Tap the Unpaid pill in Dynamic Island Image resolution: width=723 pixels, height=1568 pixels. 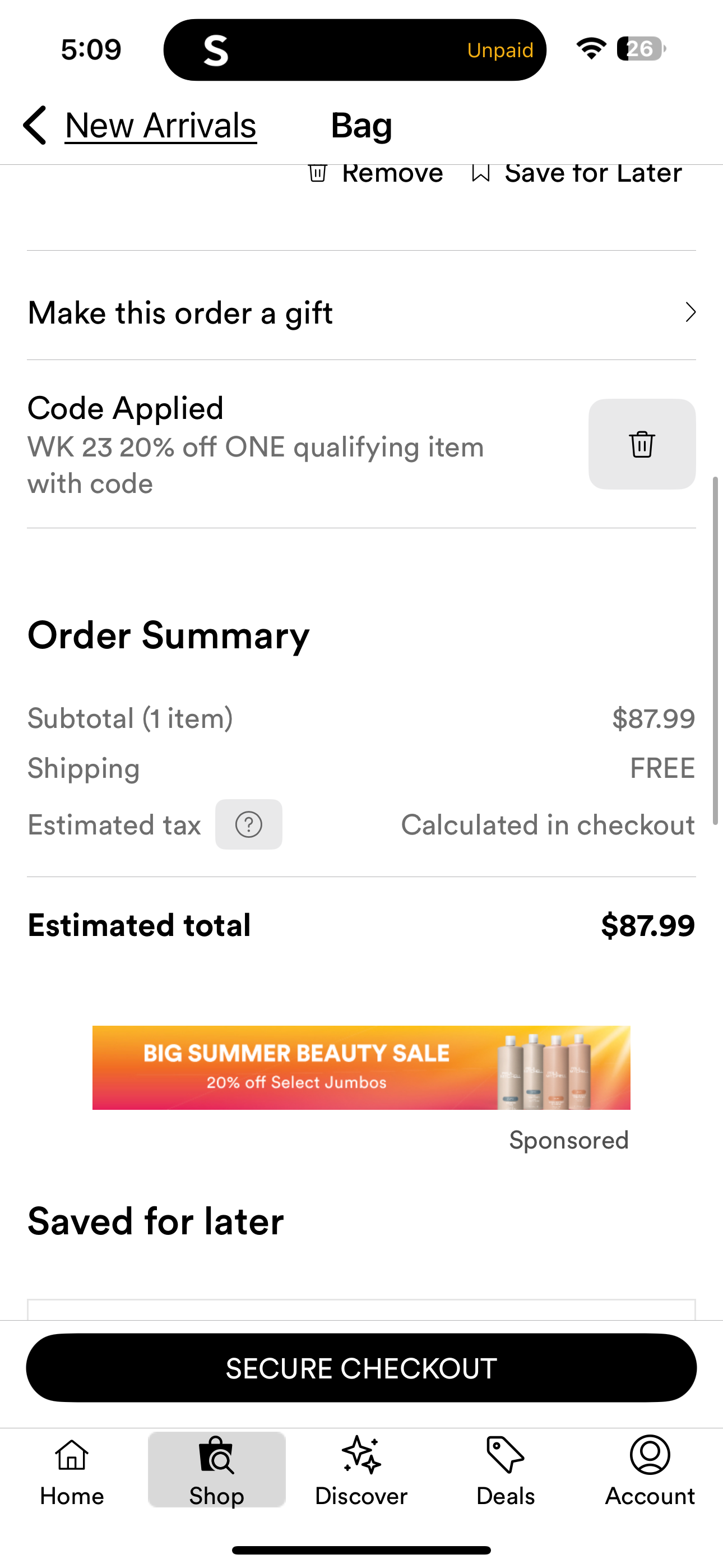click(x=500, y=49)
